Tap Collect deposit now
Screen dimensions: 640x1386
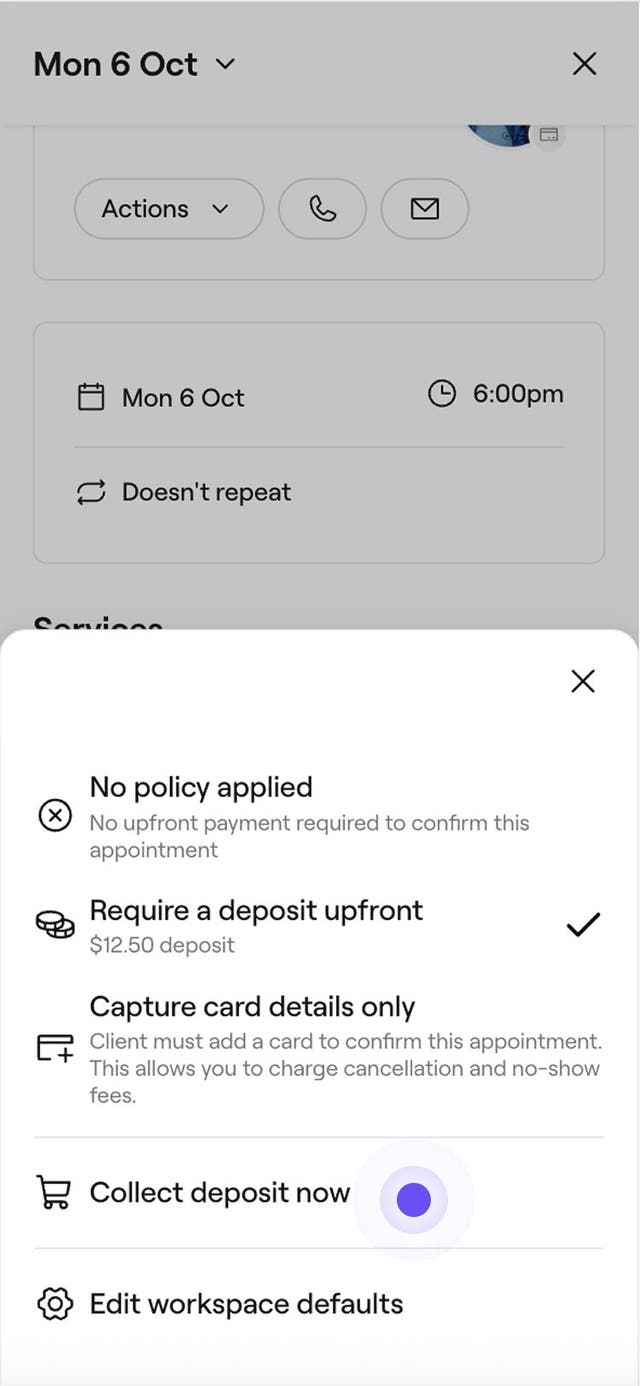[x=220, y=1193]
